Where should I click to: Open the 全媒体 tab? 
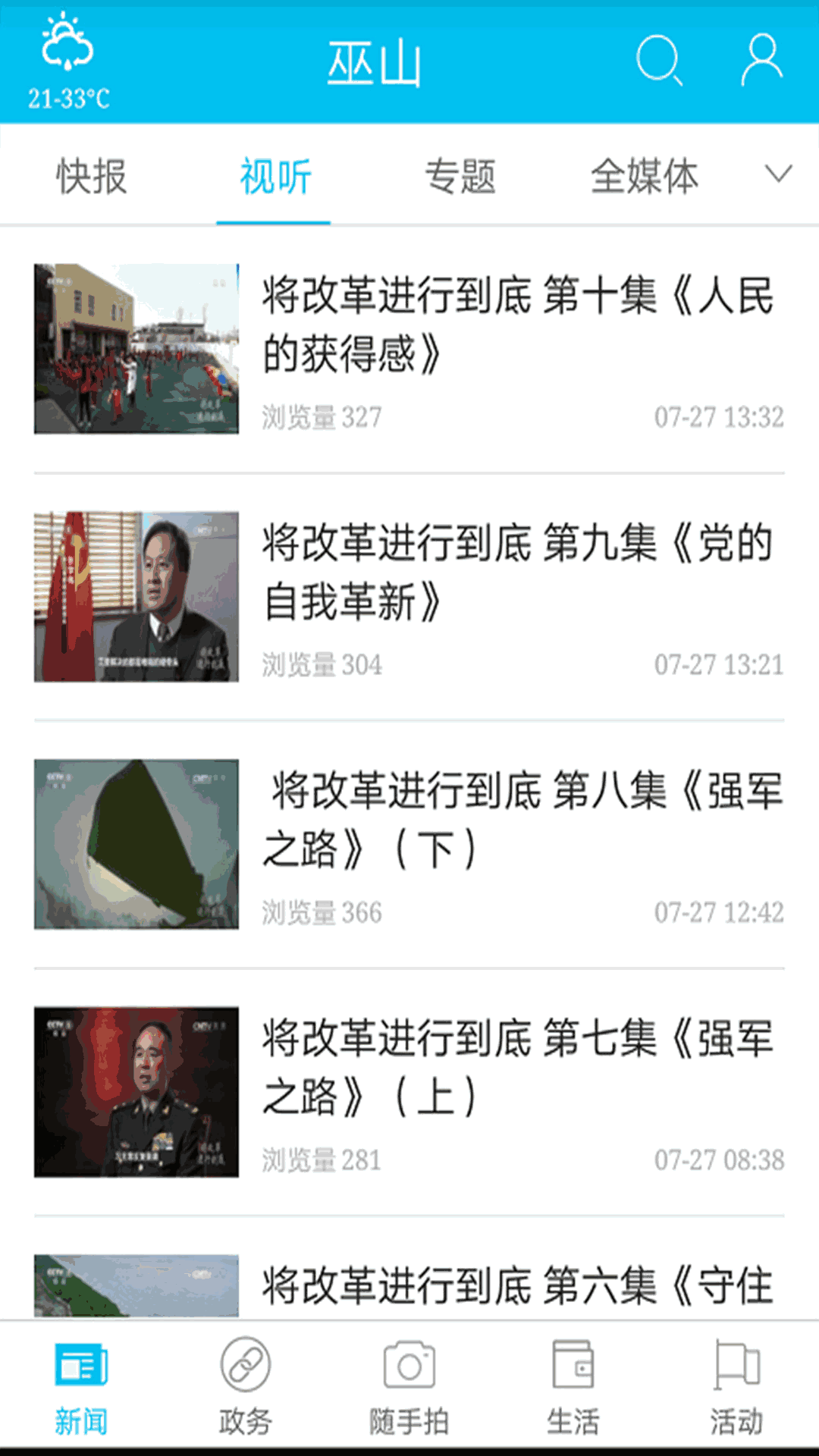pyautogui.click(x=644, y=177)
